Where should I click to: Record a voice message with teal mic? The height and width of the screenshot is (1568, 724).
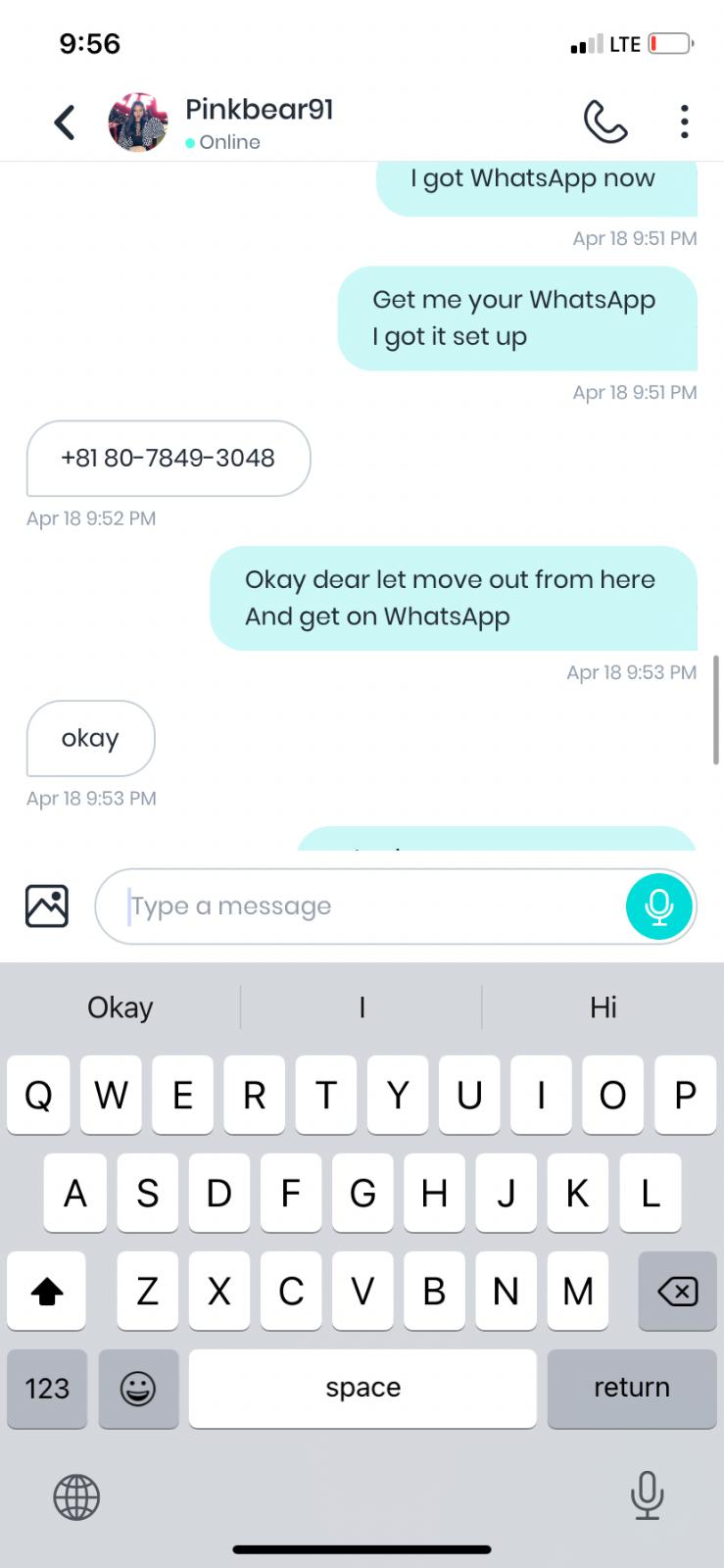[658, 906]
